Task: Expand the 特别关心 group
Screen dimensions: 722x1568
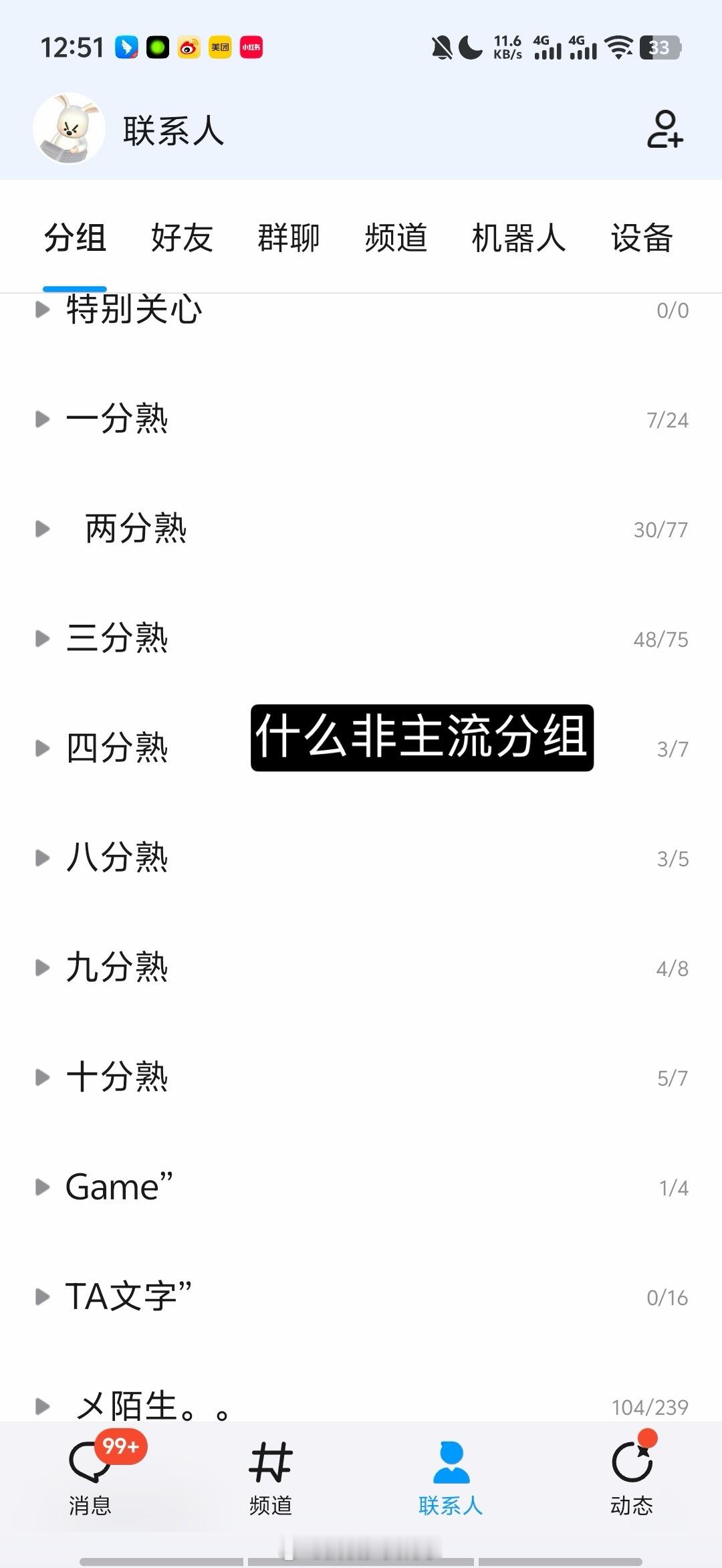Action: (x=361, y=310)
